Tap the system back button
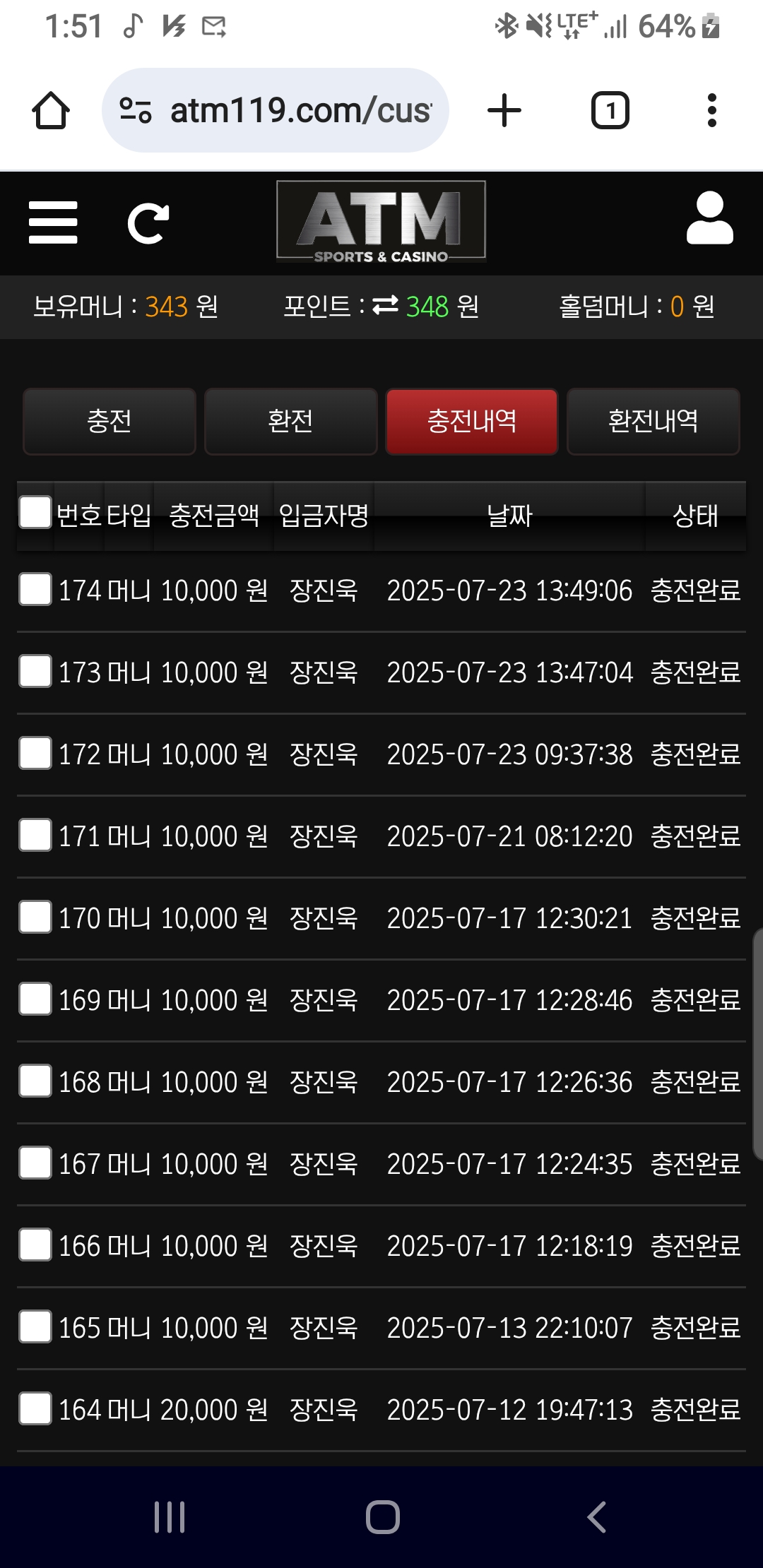The width and height of the screenshot is (763, 1568). (597, 1516)
